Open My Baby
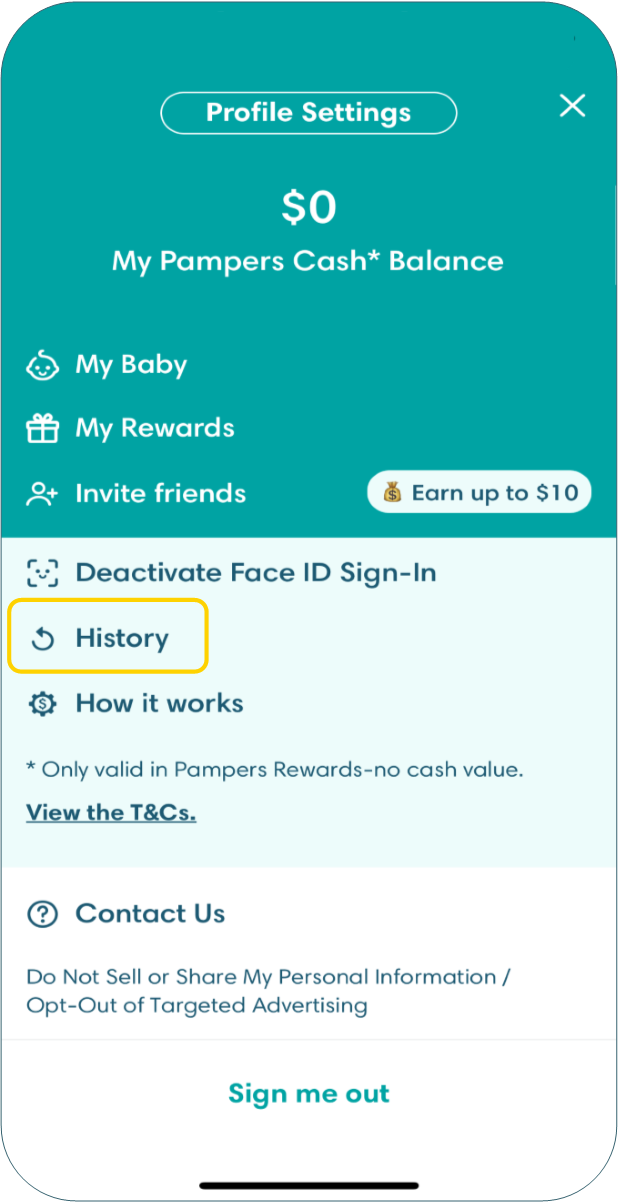Screen dimensions: 618x1202 [x=130, y=365]
